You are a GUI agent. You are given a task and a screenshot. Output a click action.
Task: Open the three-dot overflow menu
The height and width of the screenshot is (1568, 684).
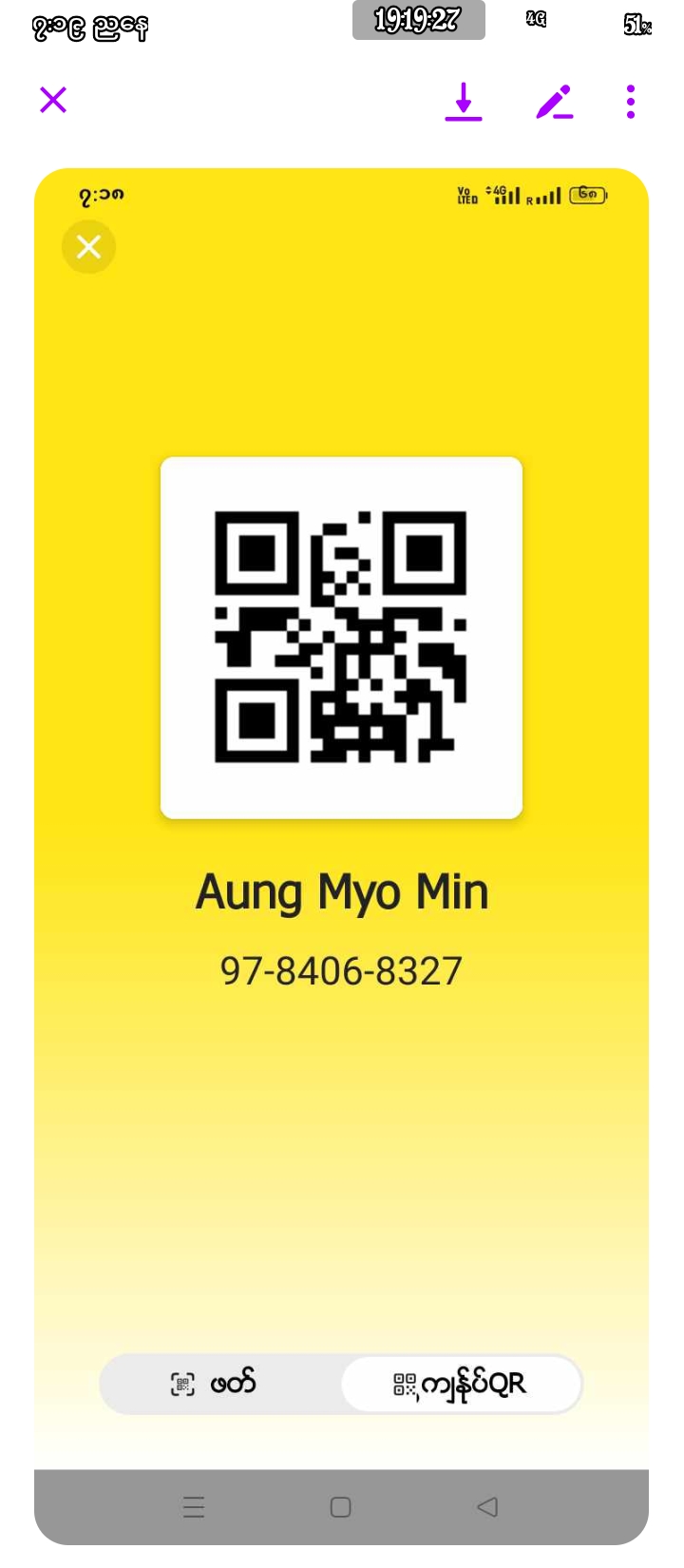point(631,102)
